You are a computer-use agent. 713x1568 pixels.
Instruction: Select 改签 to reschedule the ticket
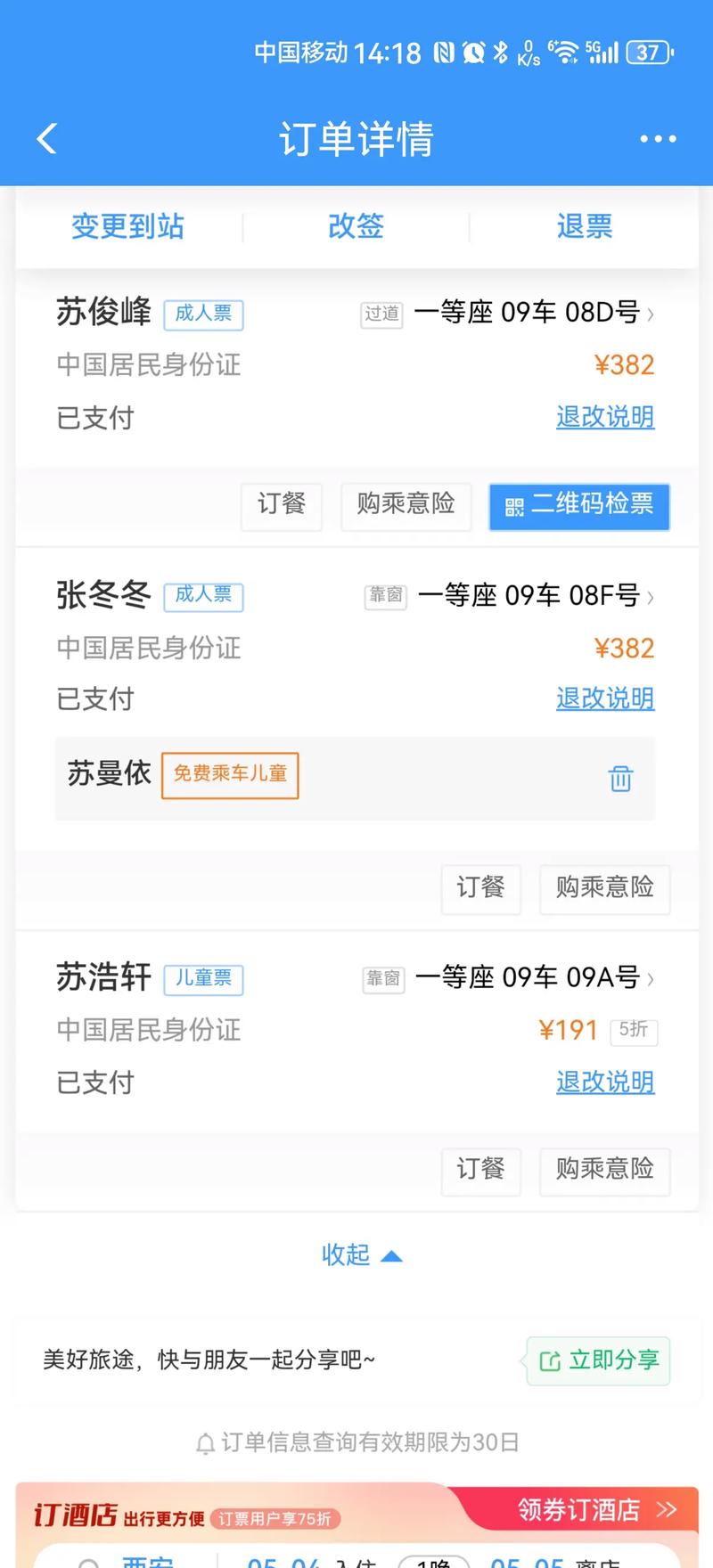coord(356,226)
